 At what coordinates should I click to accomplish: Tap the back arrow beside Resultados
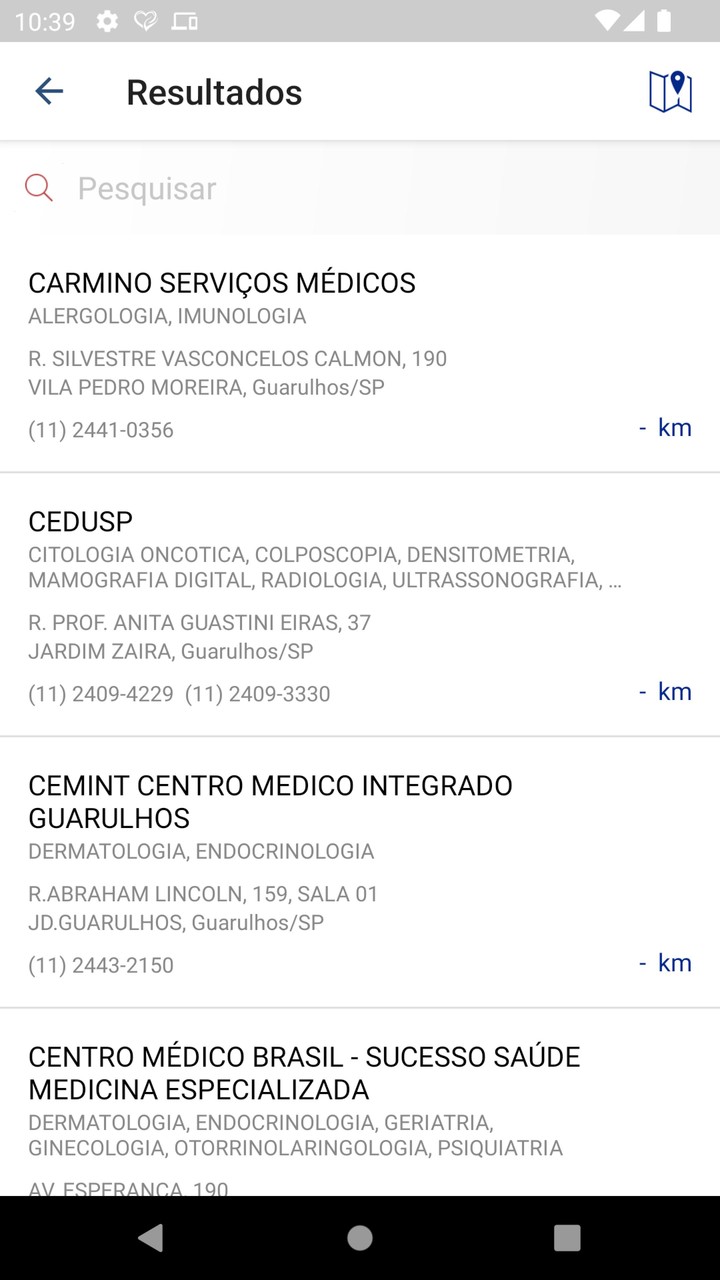pos(48,91)
